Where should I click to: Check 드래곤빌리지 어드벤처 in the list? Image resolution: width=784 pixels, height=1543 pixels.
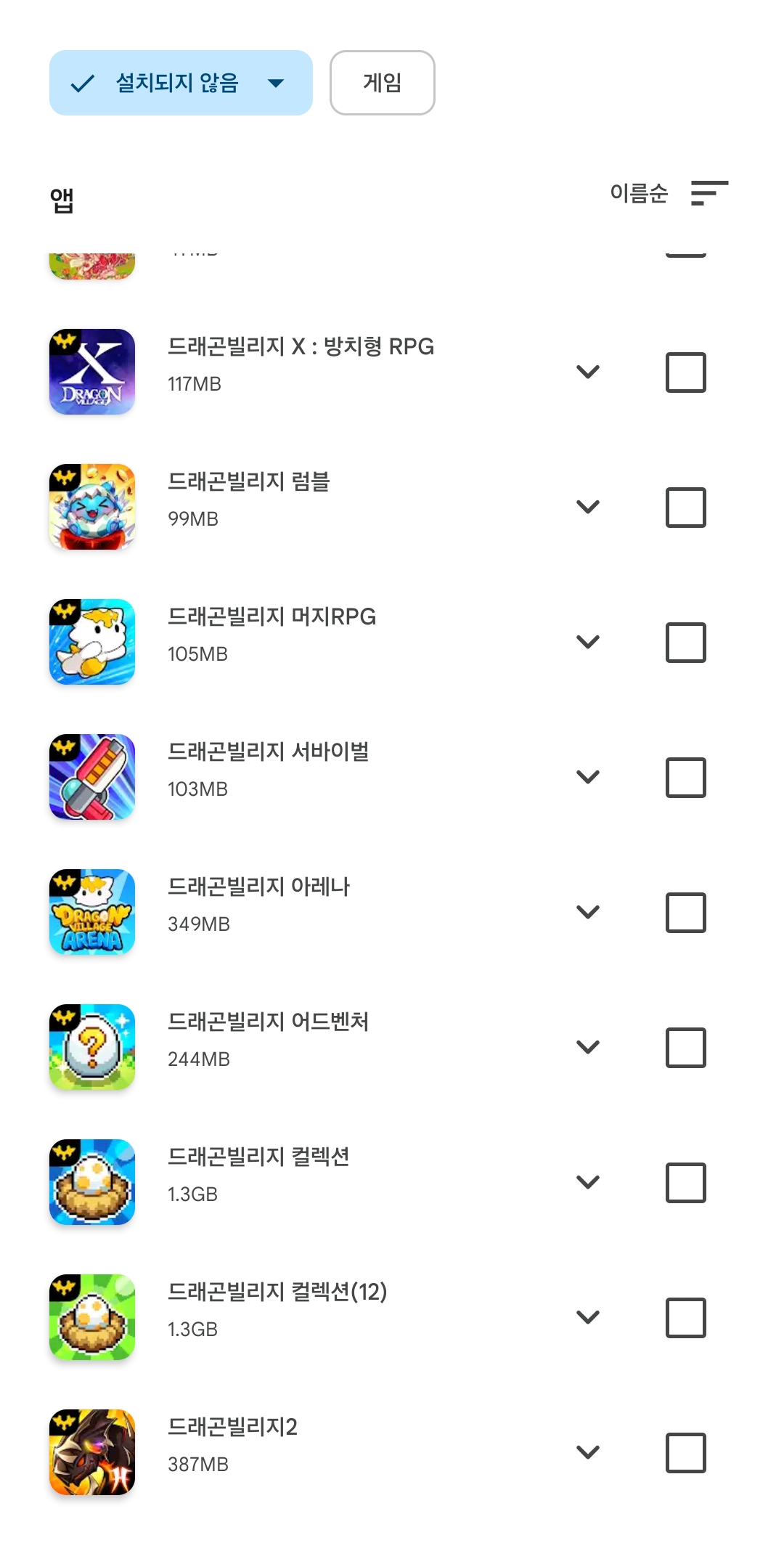(685, 1048)
